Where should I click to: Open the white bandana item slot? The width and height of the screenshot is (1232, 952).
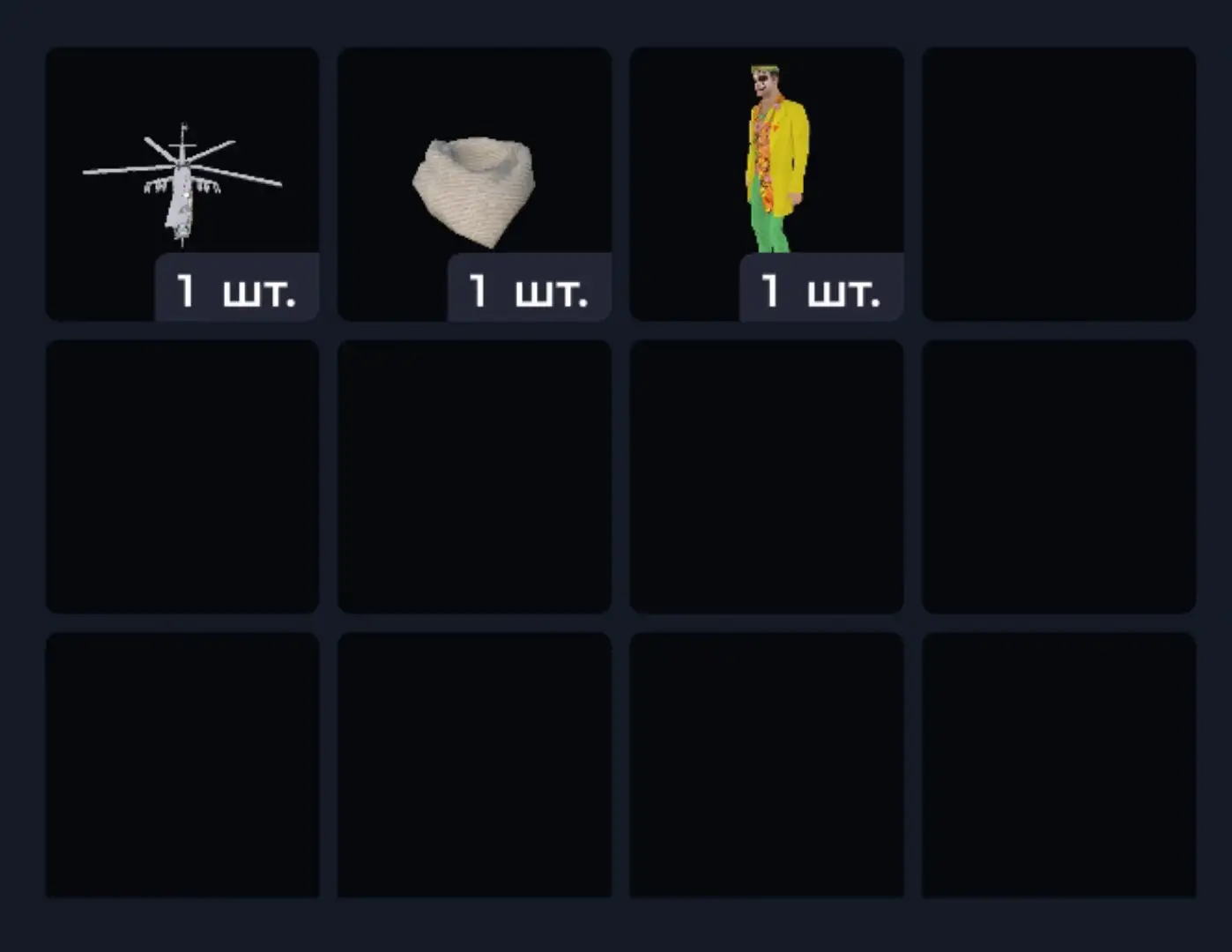click(x=474, y=183)
